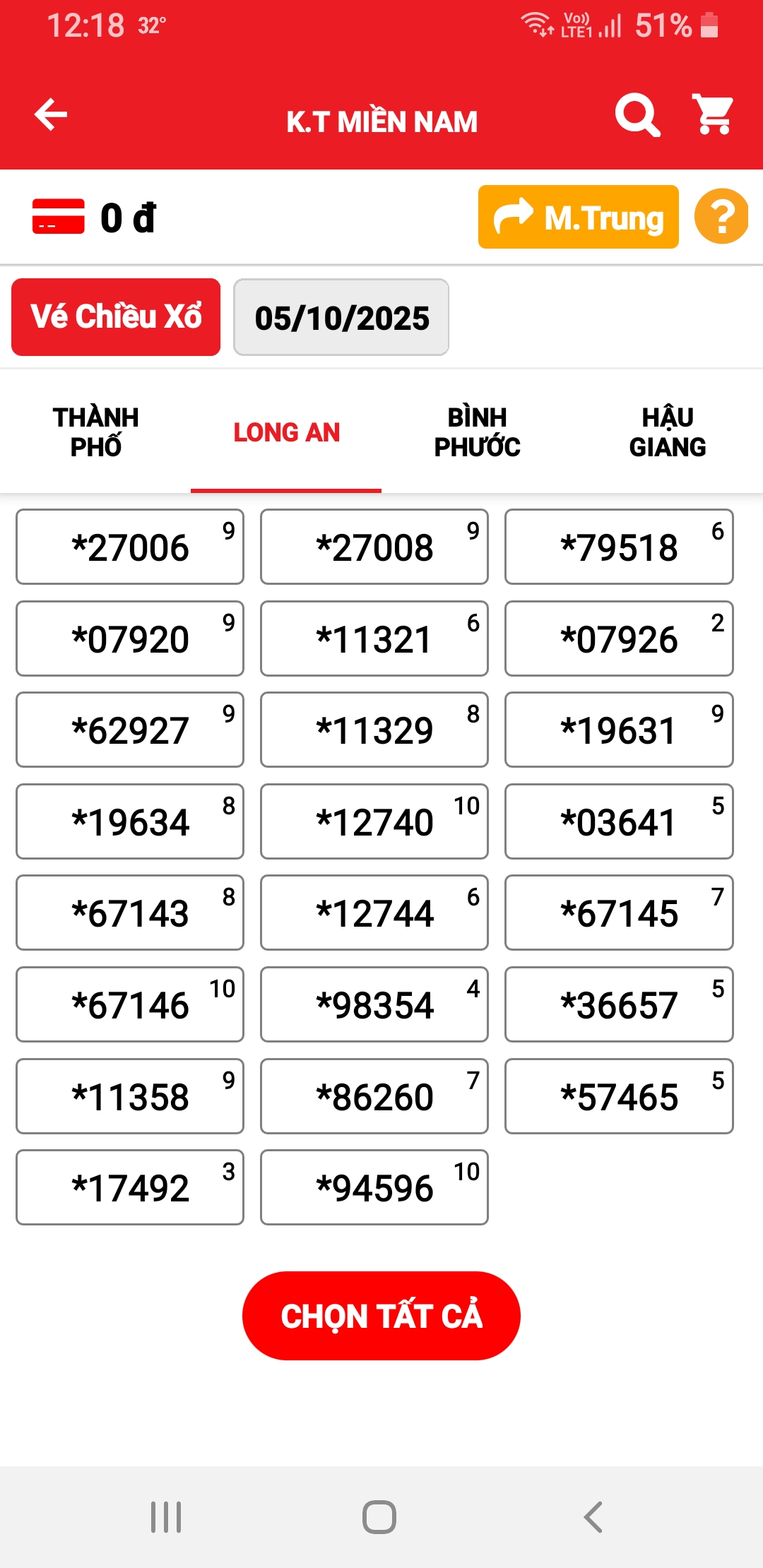763x1568 pixels.
Task: Switch to M.Trung region
Action: pyautogui.click(x=578, y=218)
